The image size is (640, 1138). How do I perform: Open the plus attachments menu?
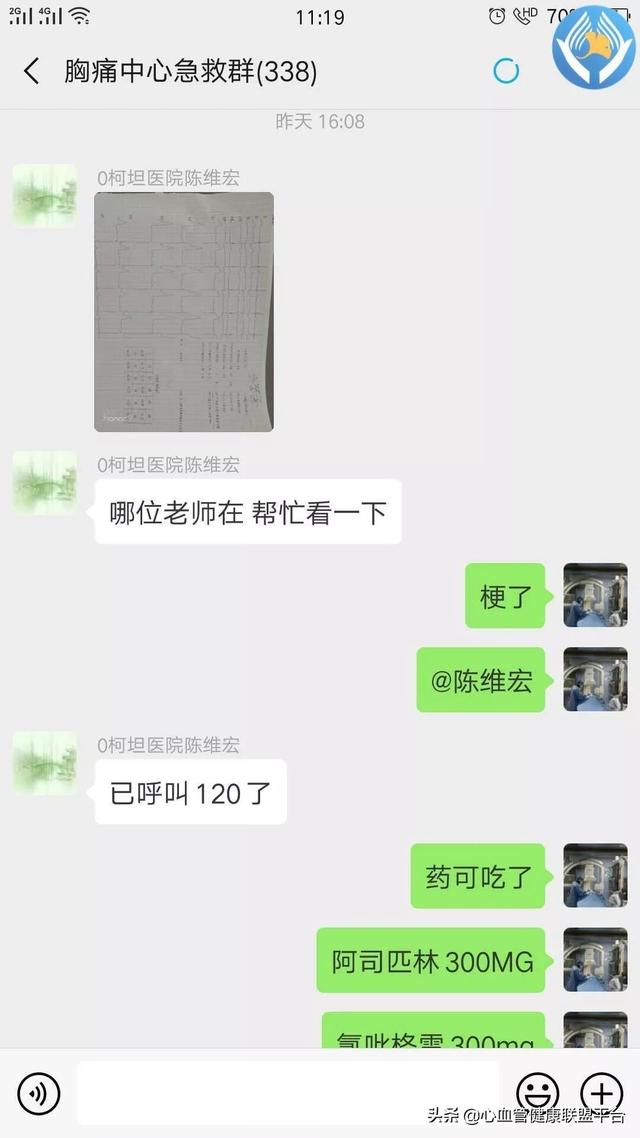(x=602, y=1092)
